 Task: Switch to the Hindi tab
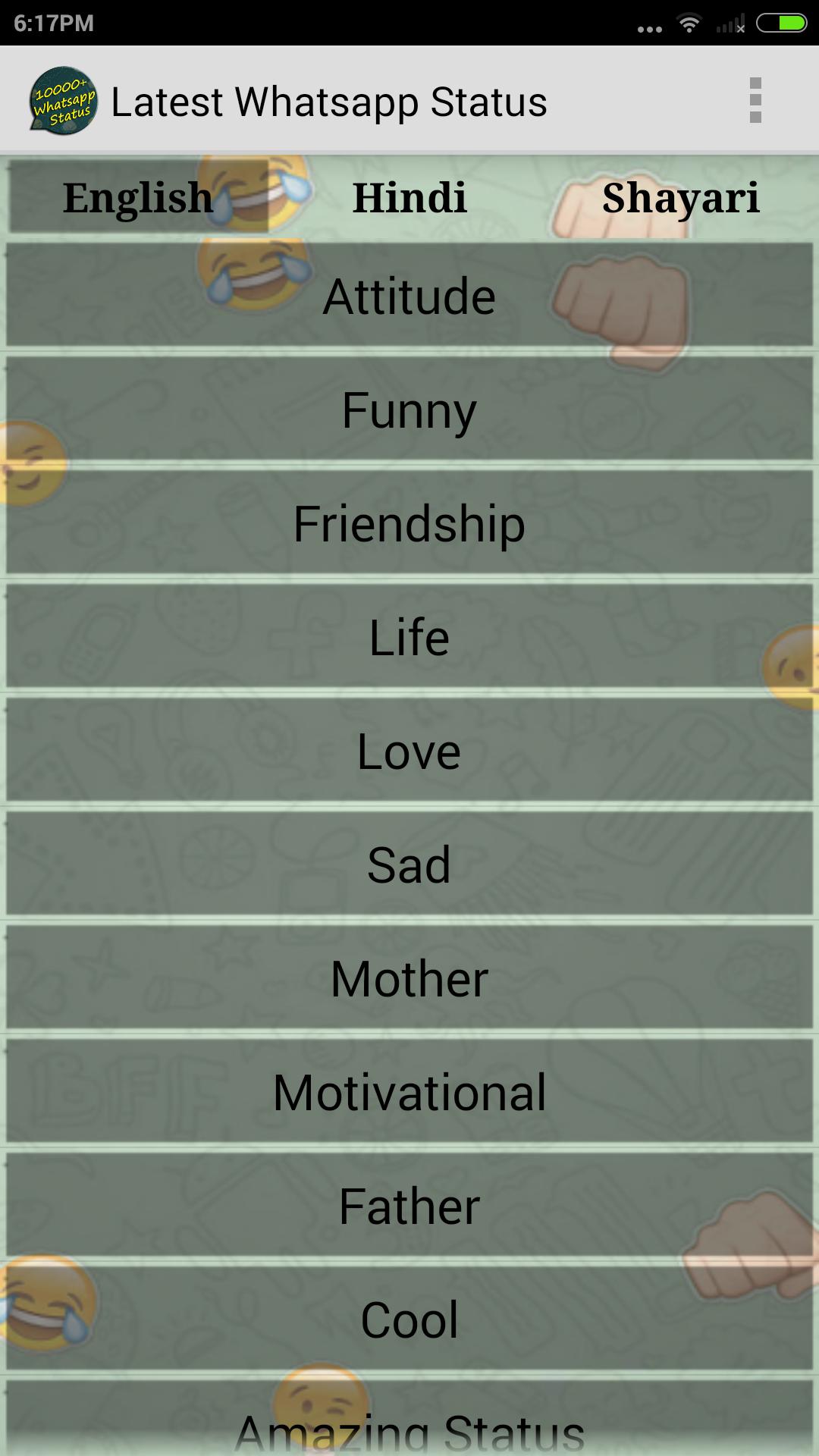(x=409, y=197)
